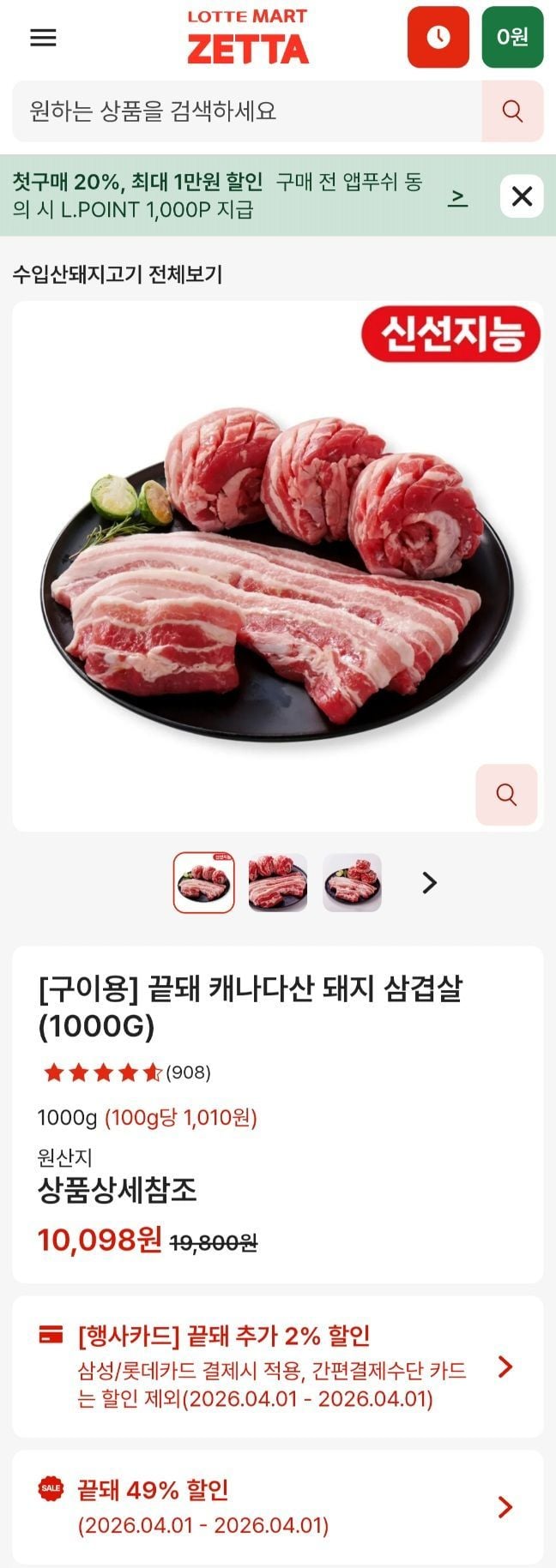Select the first product thumbnail
Screen dimensions: 556x1568
pos(204,882)
